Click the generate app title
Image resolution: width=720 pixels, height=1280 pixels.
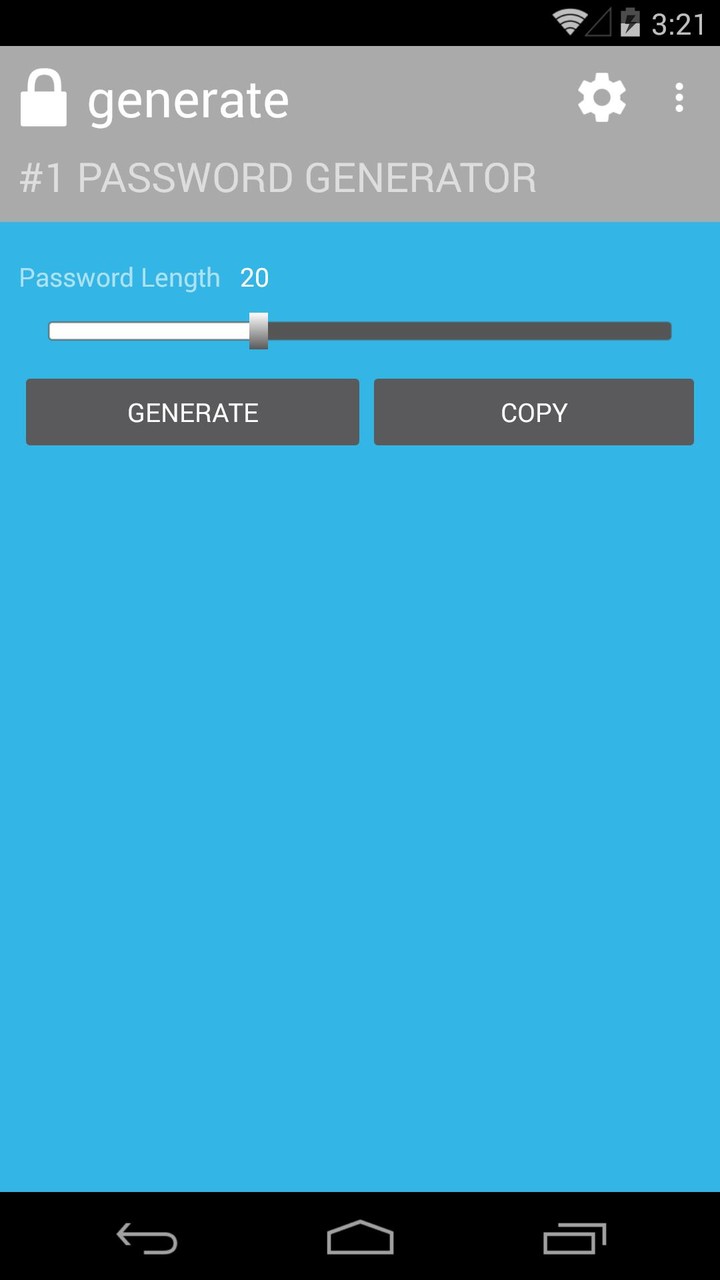[188, 98]
